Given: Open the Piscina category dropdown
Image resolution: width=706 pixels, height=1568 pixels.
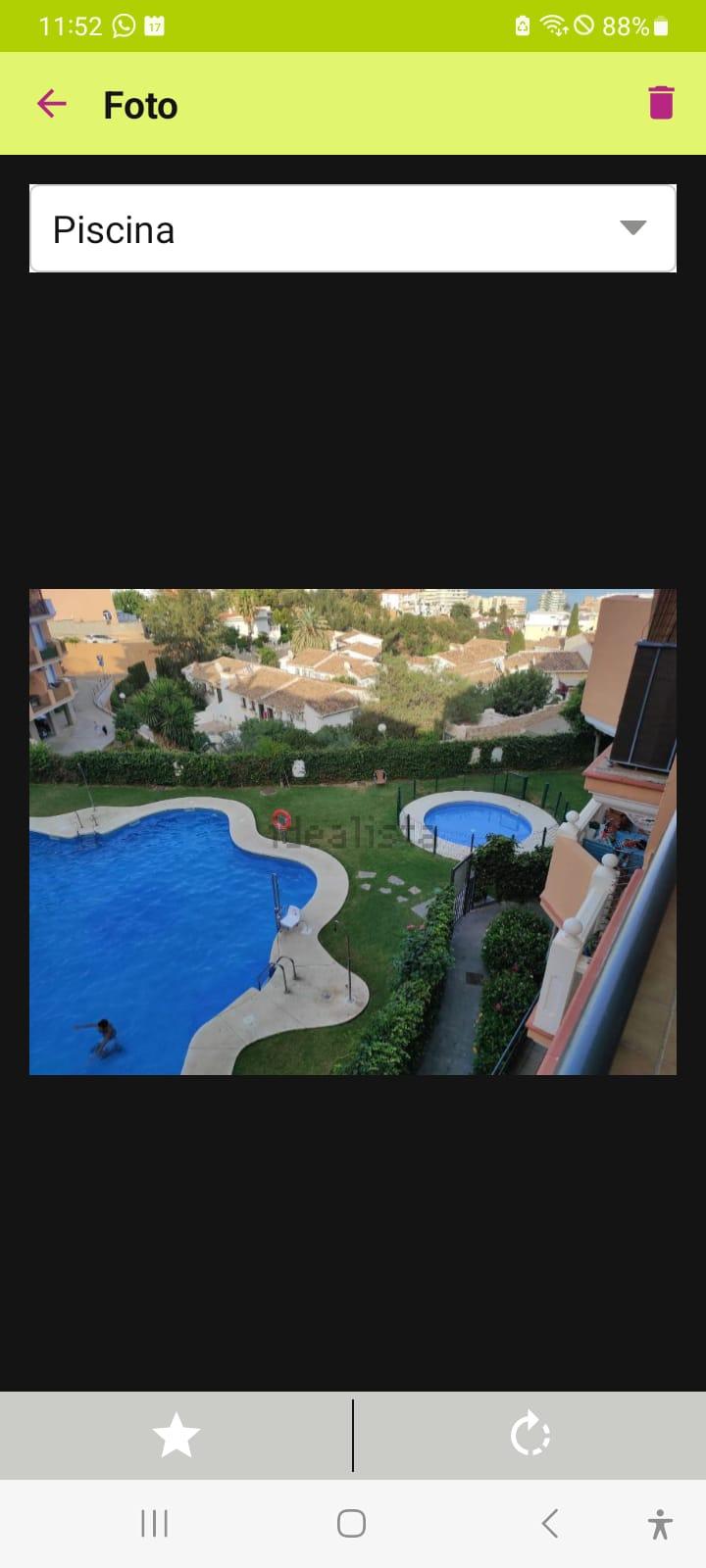Looking at the screenshot, I should 353,228.
